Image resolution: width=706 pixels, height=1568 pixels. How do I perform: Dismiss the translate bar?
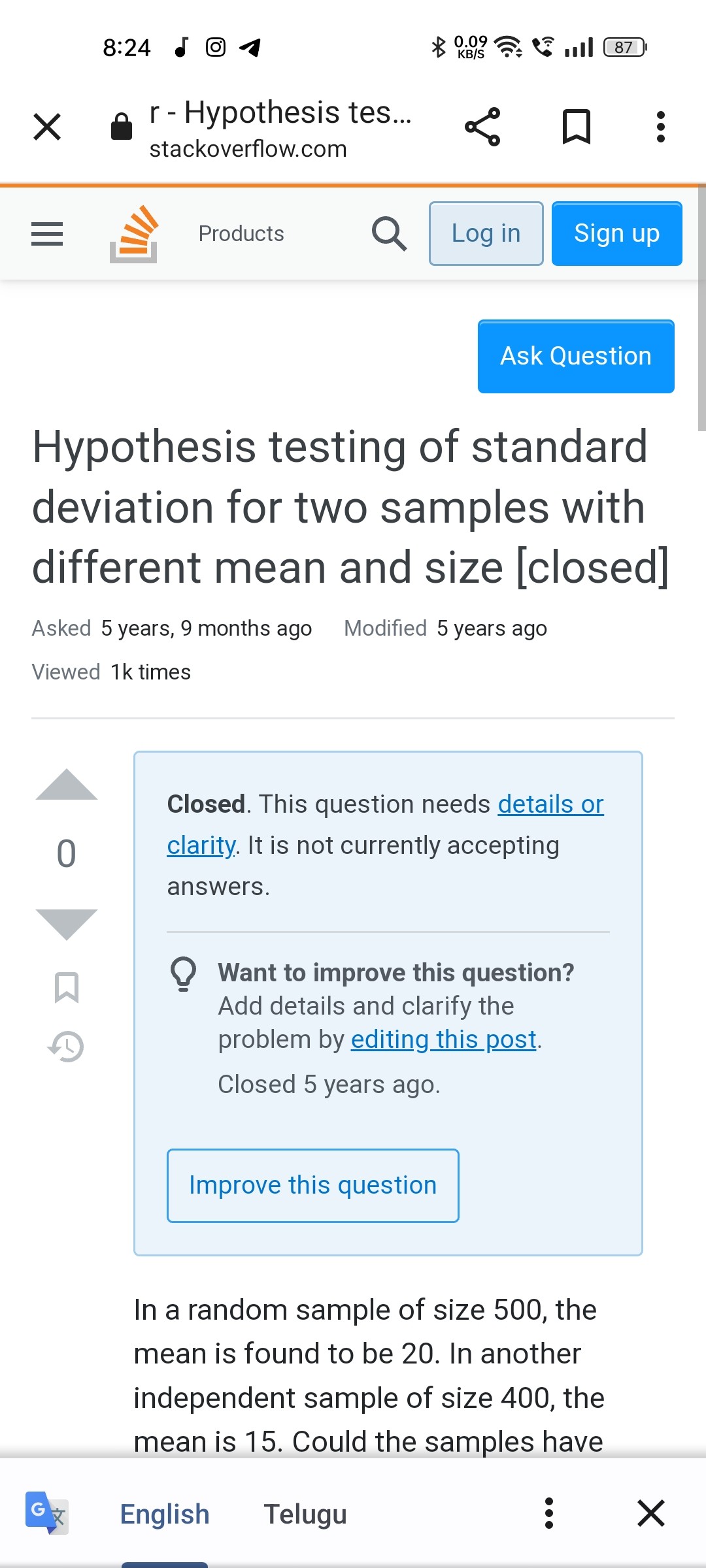point(651,1513)
